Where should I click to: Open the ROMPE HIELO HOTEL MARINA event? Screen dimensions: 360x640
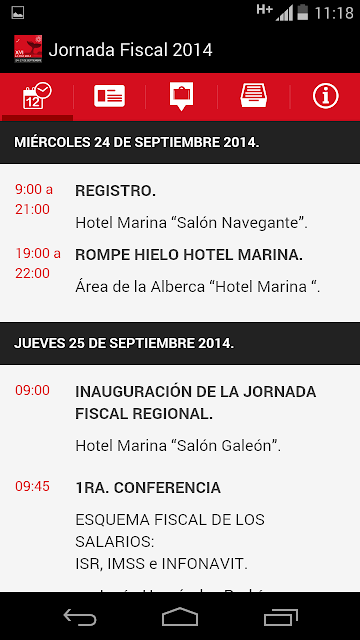coord(180,271)
